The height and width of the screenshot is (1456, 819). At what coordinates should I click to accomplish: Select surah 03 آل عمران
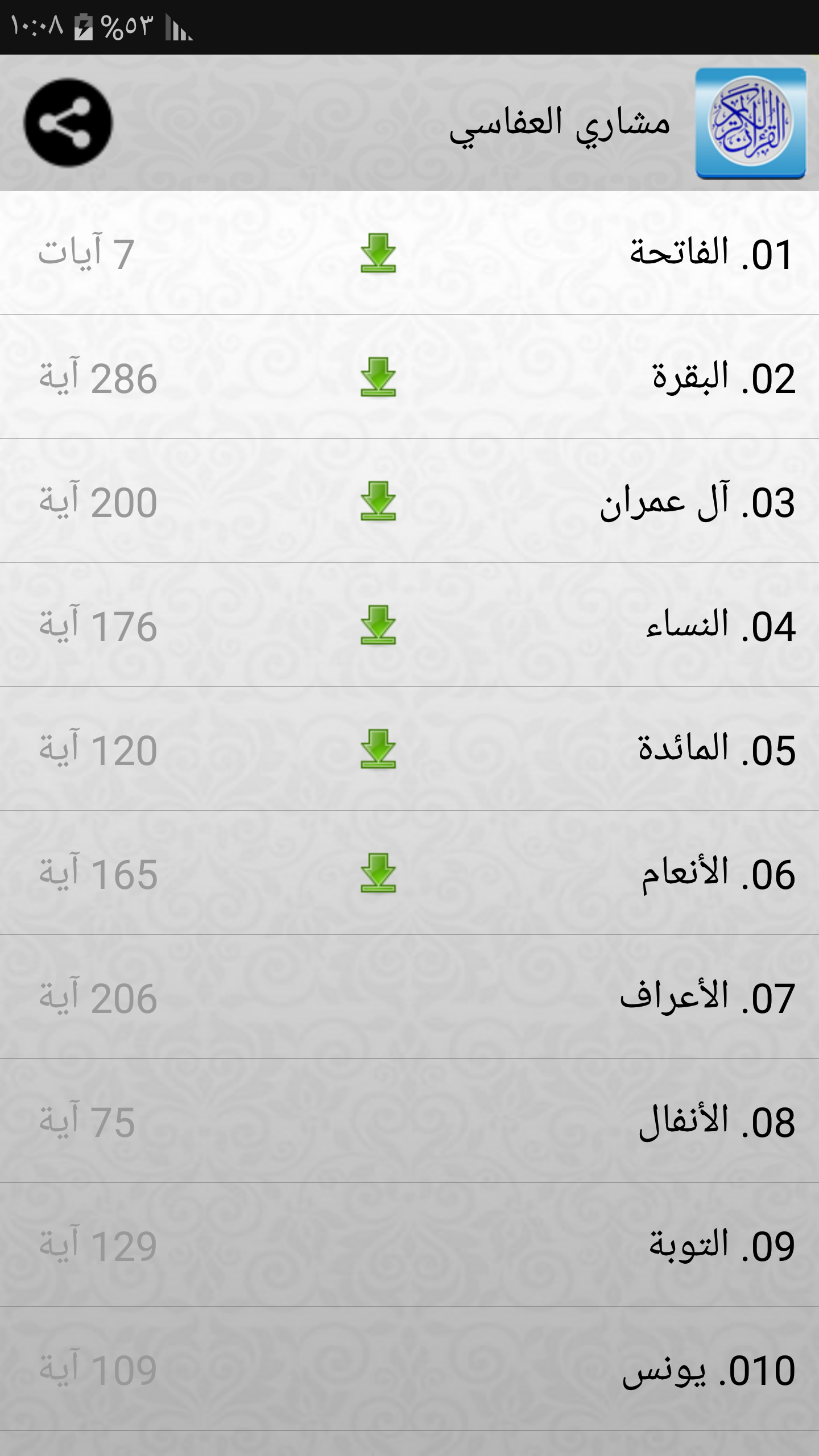[x=697, y=502]
